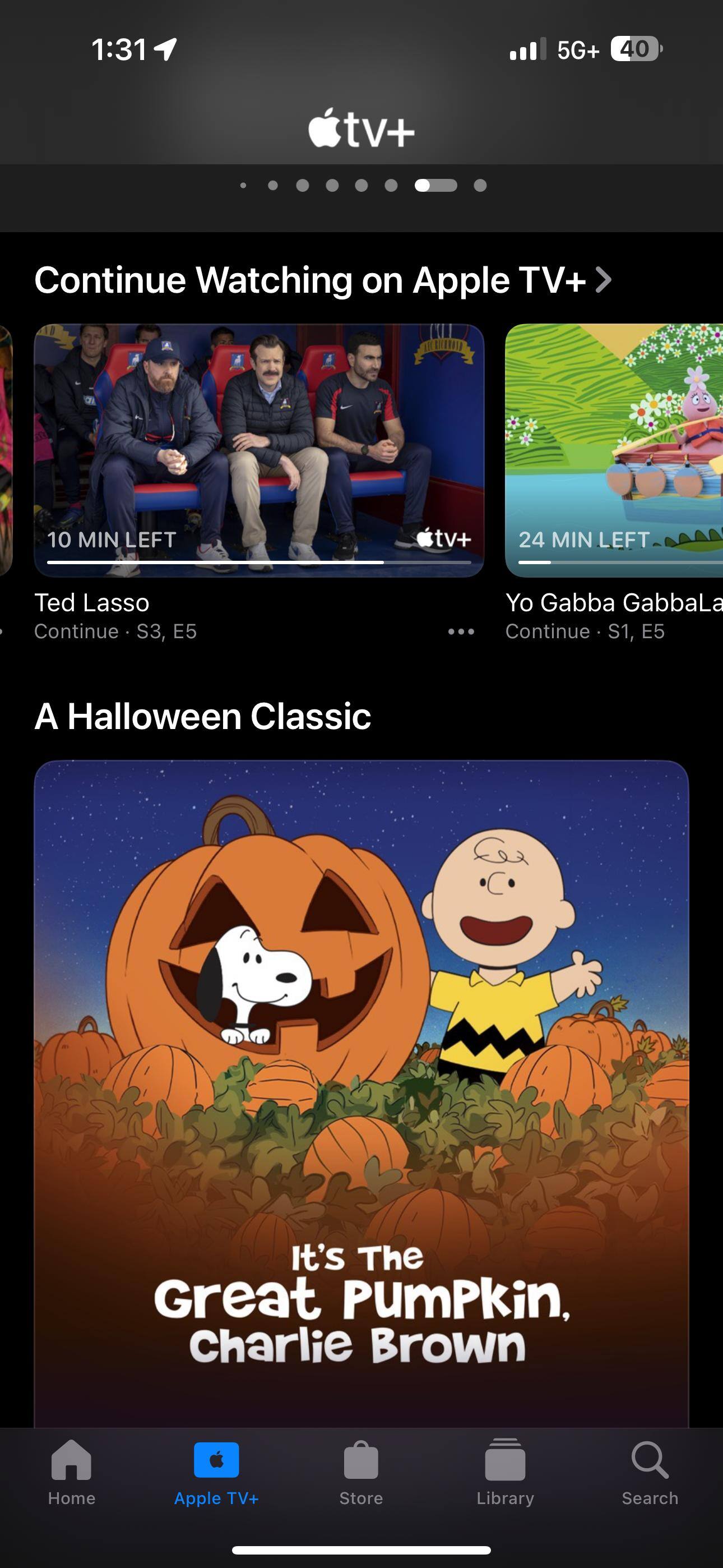Tap the carousel page indicator dots
Screen dimensions: 723x1568
363,186
